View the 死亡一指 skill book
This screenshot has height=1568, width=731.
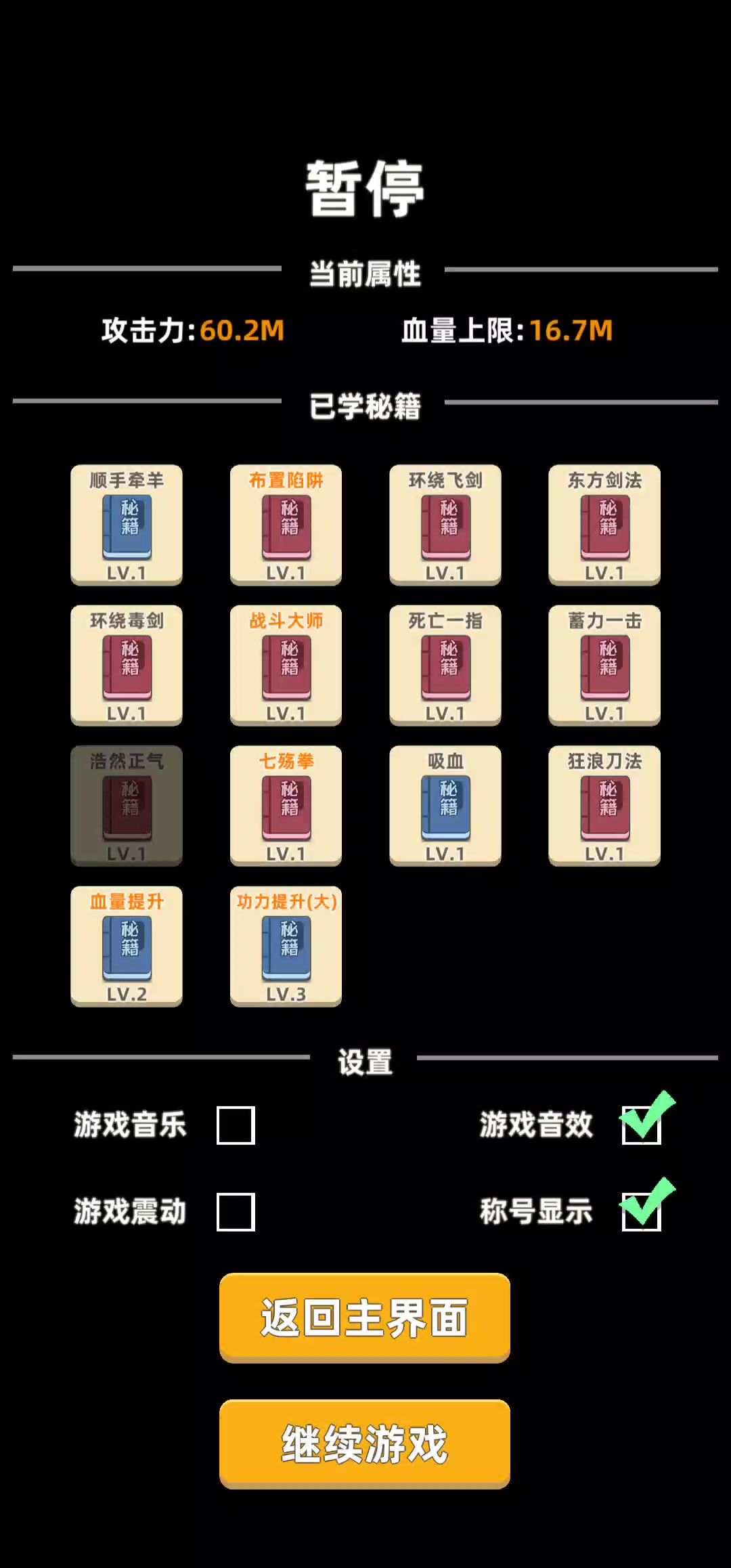pyautogui.click(x=445, y=665)
